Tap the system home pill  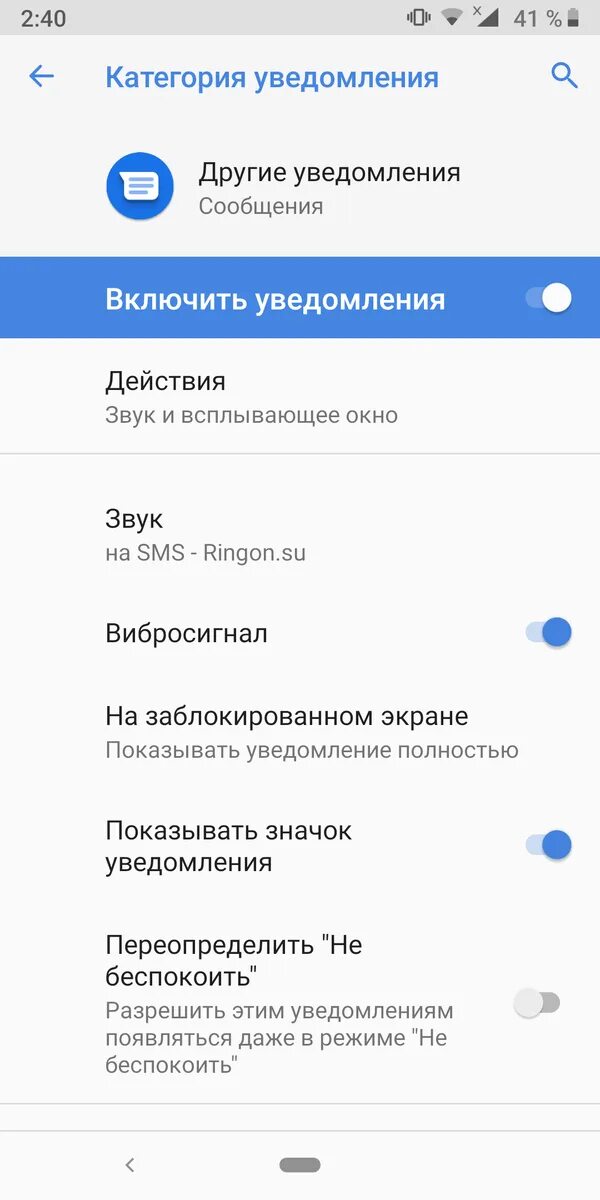[x=300, y=1165]
